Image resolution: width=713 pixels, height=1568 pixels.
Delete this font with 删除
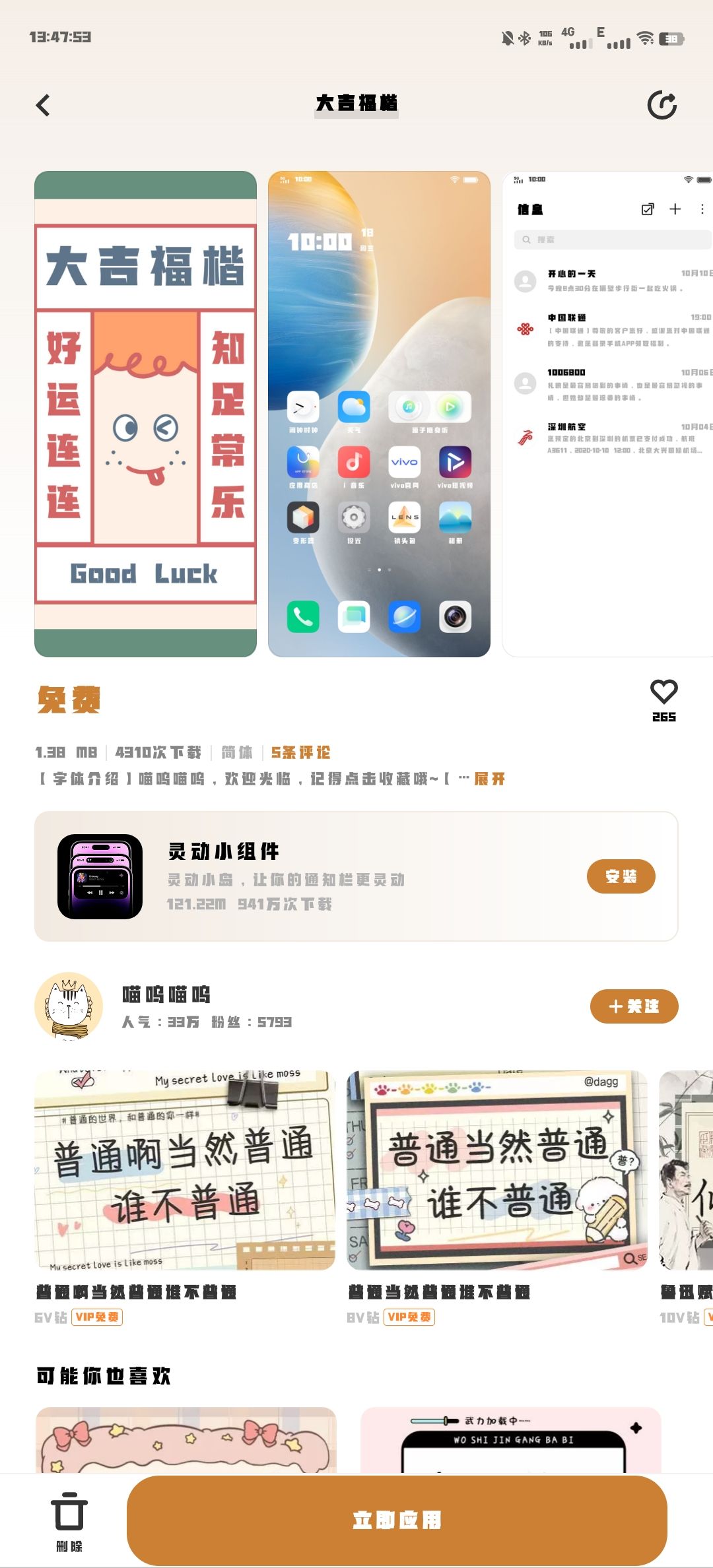[69, 1520]
